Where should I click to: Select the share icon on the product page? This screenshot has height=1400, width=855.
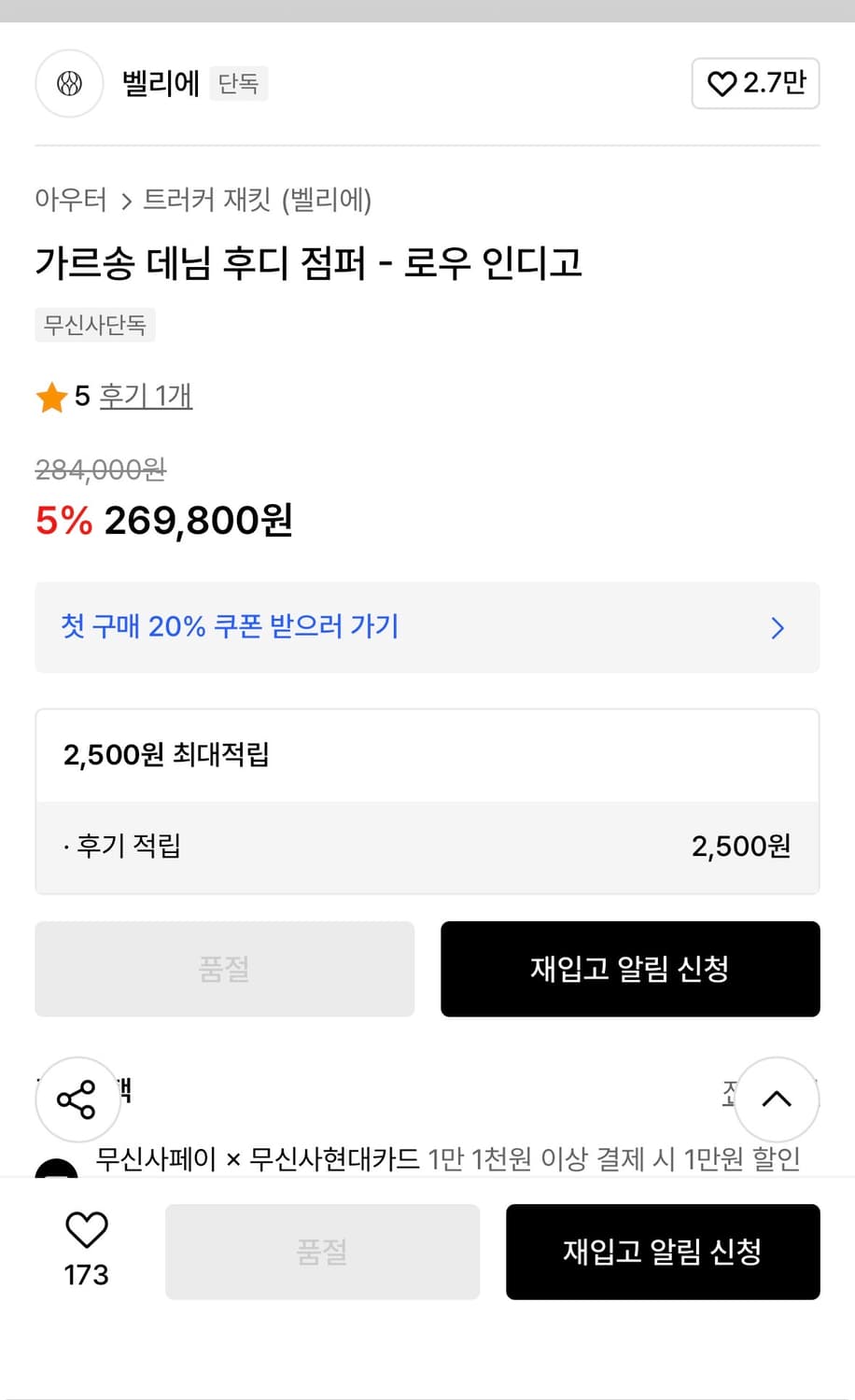[x=77, y=1099]
